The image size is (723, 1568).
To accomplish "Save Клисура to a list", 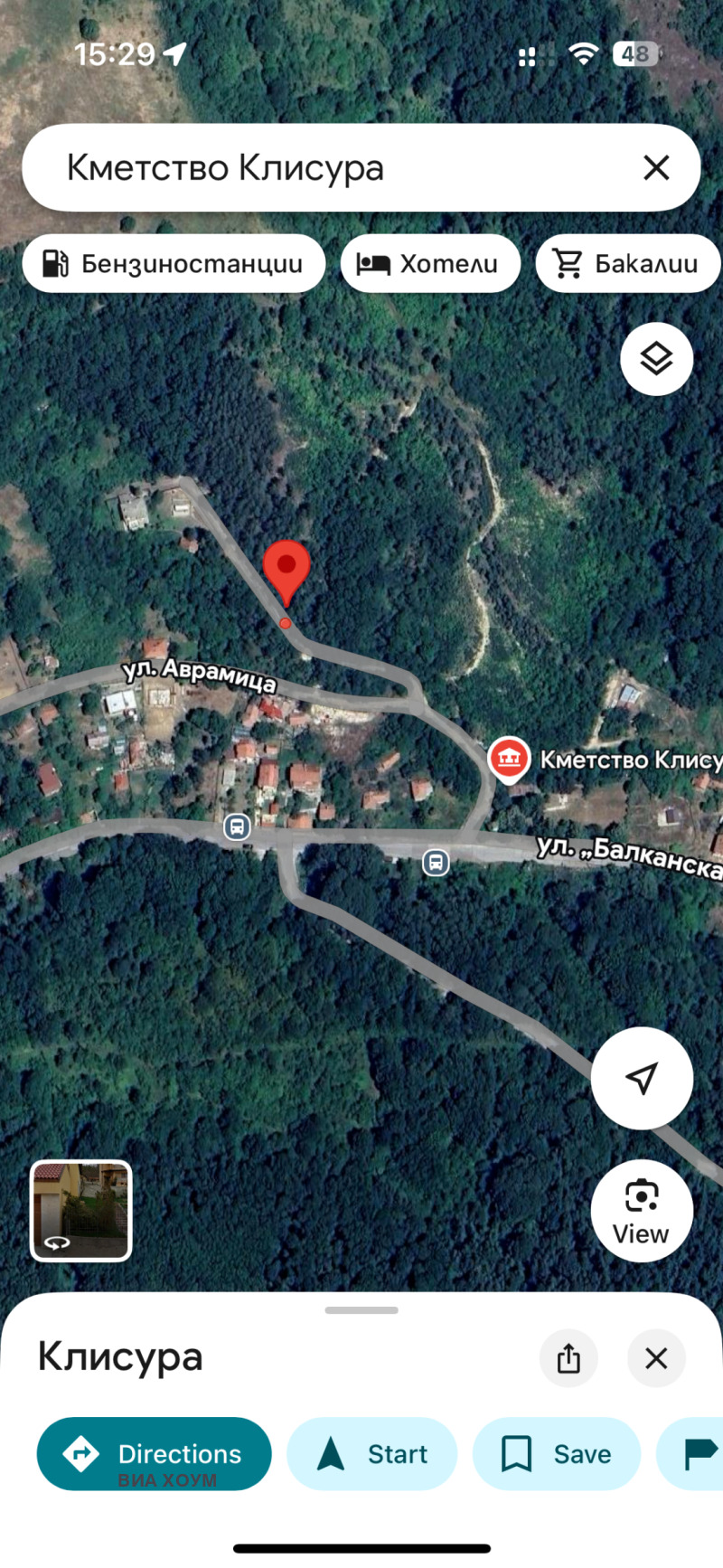I will [557, 1454].
